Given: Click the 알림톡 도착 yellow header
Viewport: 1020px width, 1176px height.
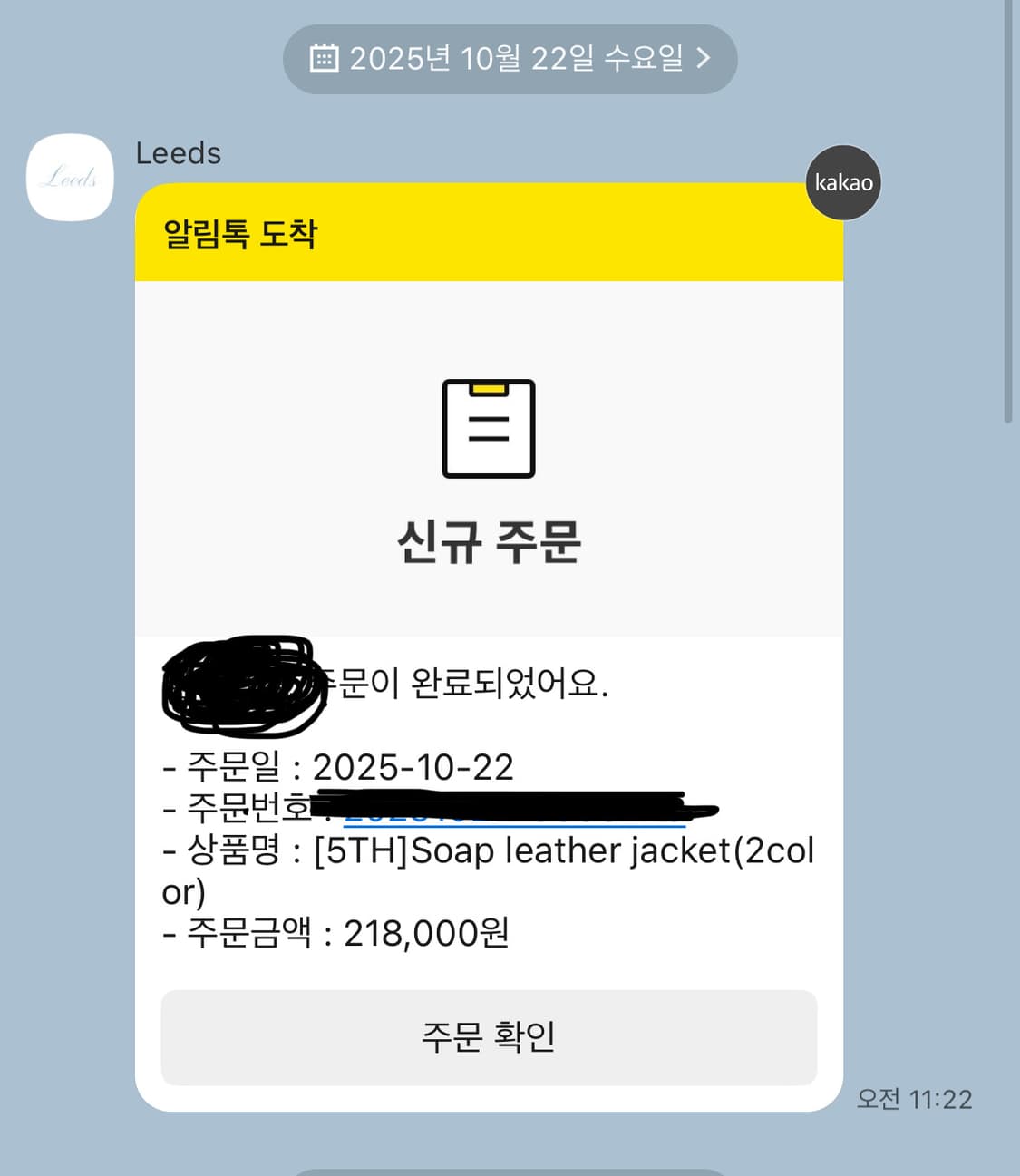Looking at the screenshot, I should point(489,233).
